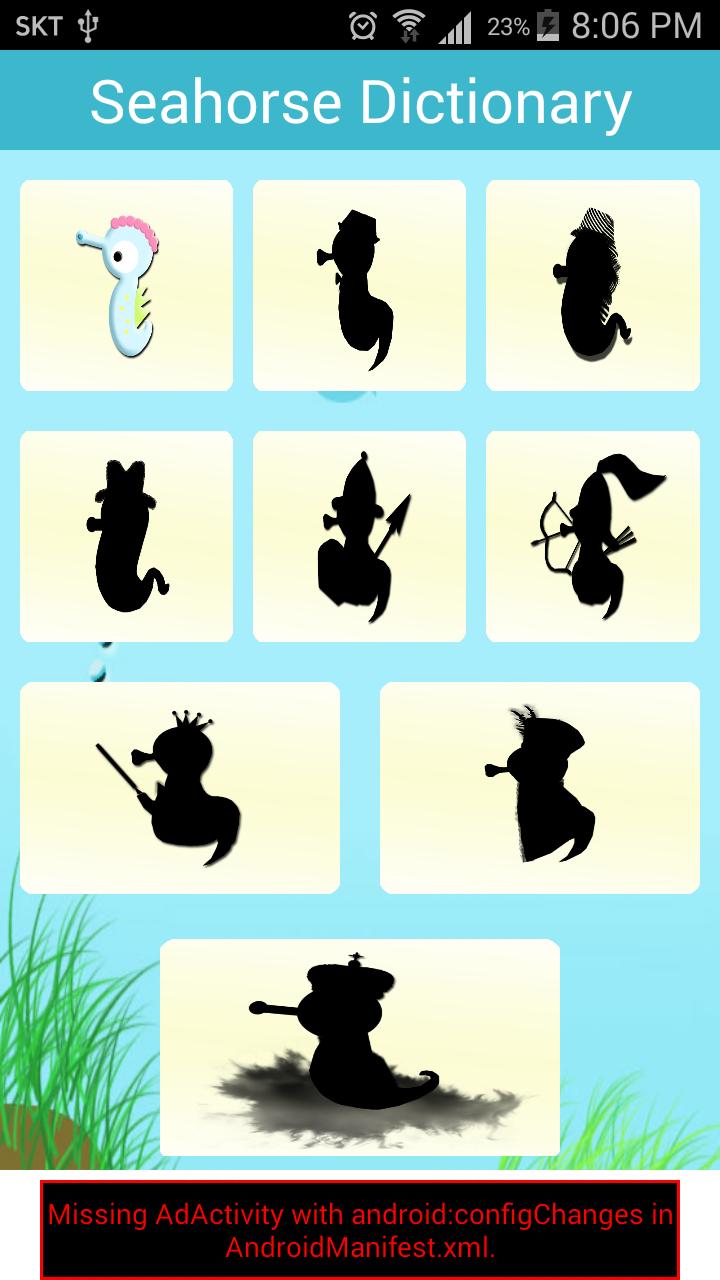This screenshot has width=720, height=1280.
Task: Tap the seahorse silhouette with pirate hat
Action: [x=539, y=788]
